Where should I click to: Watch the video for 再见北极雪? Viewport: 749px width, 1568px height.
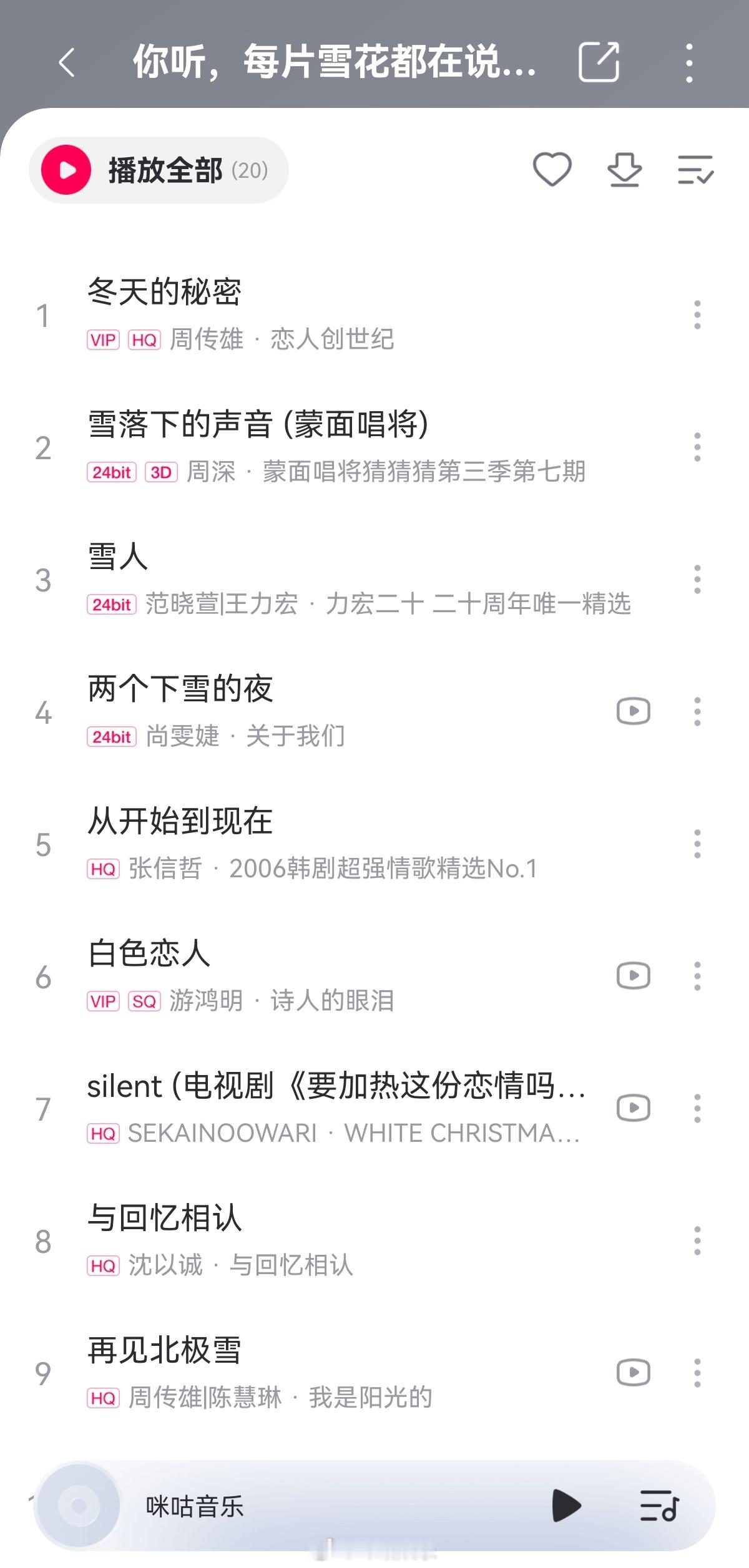click(x=634, y=1373)
